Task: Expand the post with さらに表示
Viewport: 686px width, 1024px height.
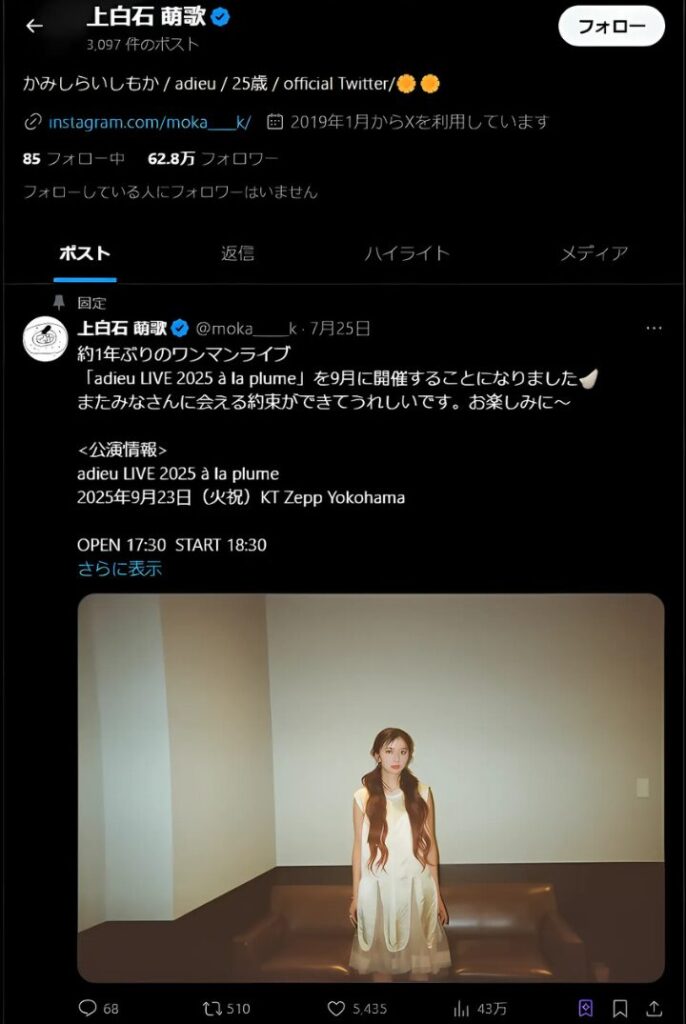Action: coord(120,569)
